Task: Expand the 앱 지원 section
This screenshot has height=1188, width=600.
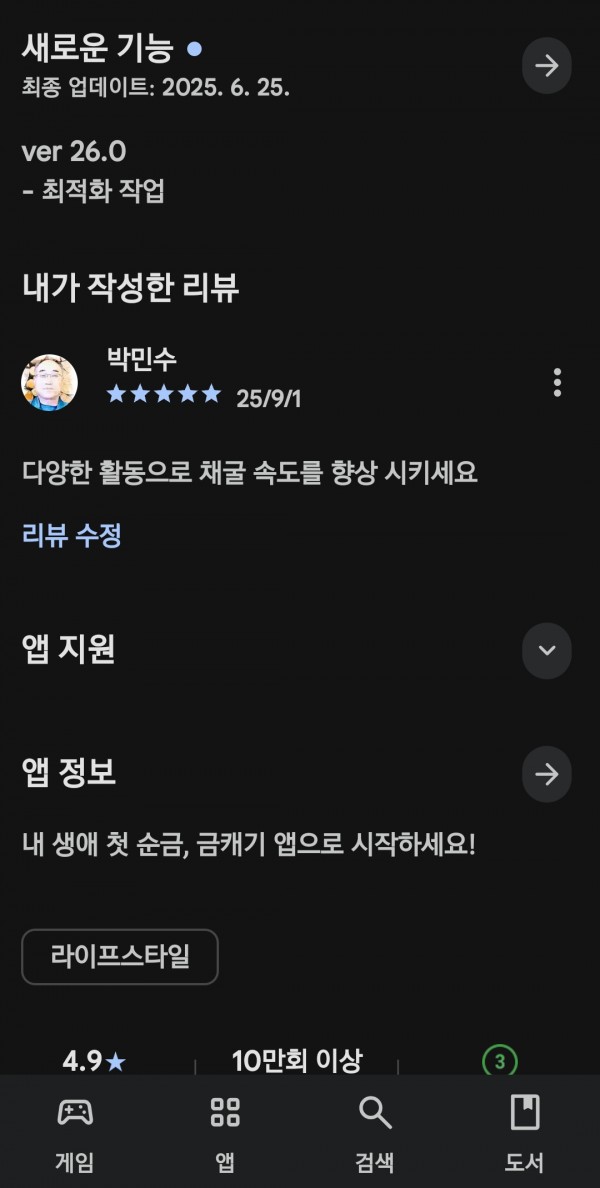Action: click(x=546, y=650)
